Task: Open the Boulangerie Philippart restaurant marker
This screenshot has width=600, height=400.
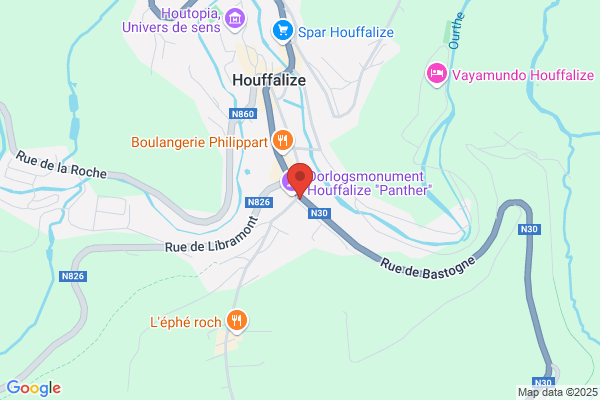Action: coord(283,141)
